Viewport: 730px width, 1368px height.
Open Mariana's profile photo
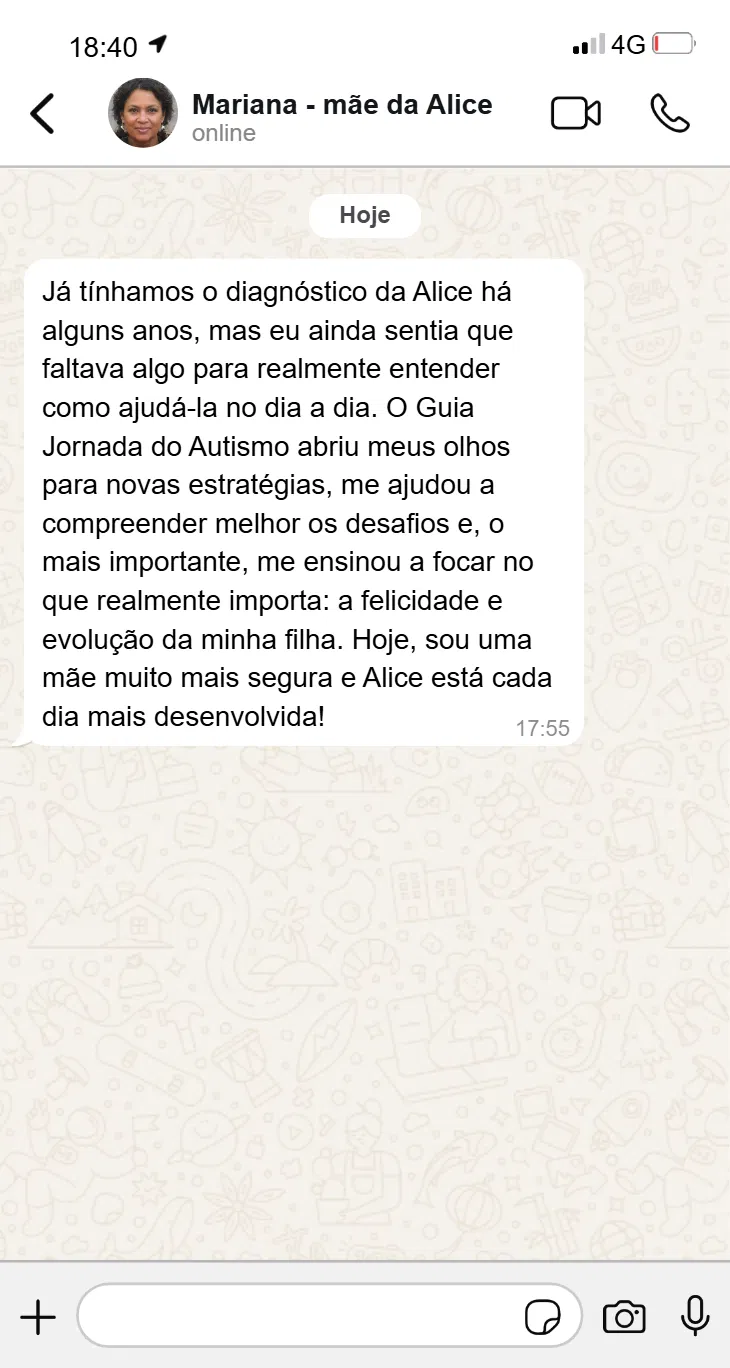point(143,113)
